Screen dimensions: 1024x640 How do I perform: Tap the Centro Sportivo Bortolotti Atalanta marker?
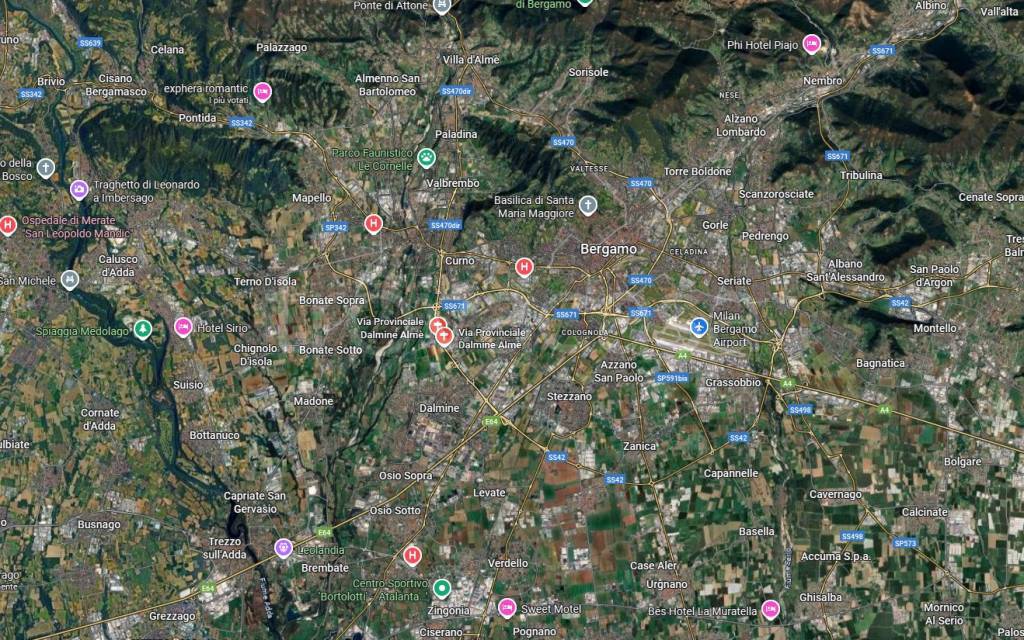pyautogui.click(x=441, y=587)
